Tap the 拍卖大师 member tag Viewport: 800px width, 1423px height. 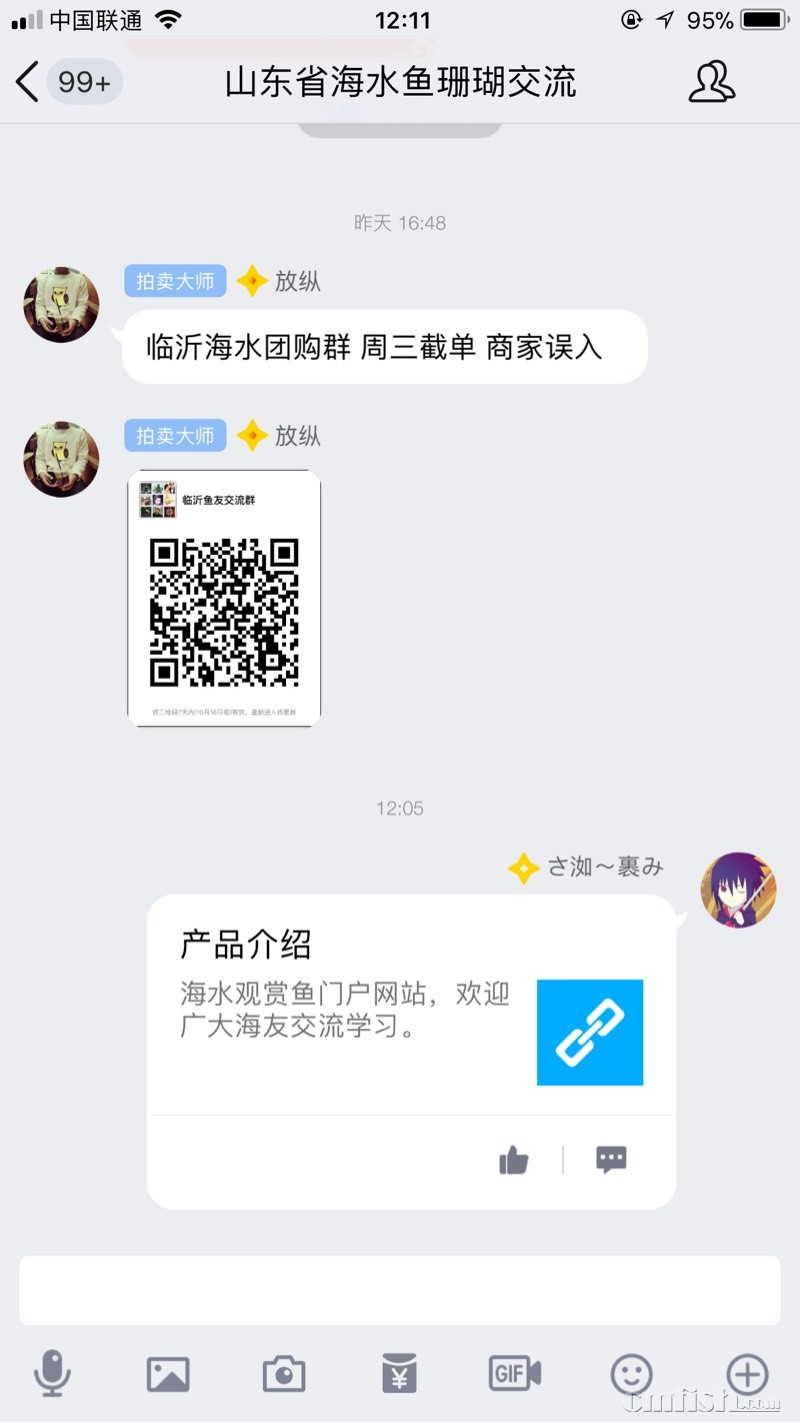tap(174, 281)
